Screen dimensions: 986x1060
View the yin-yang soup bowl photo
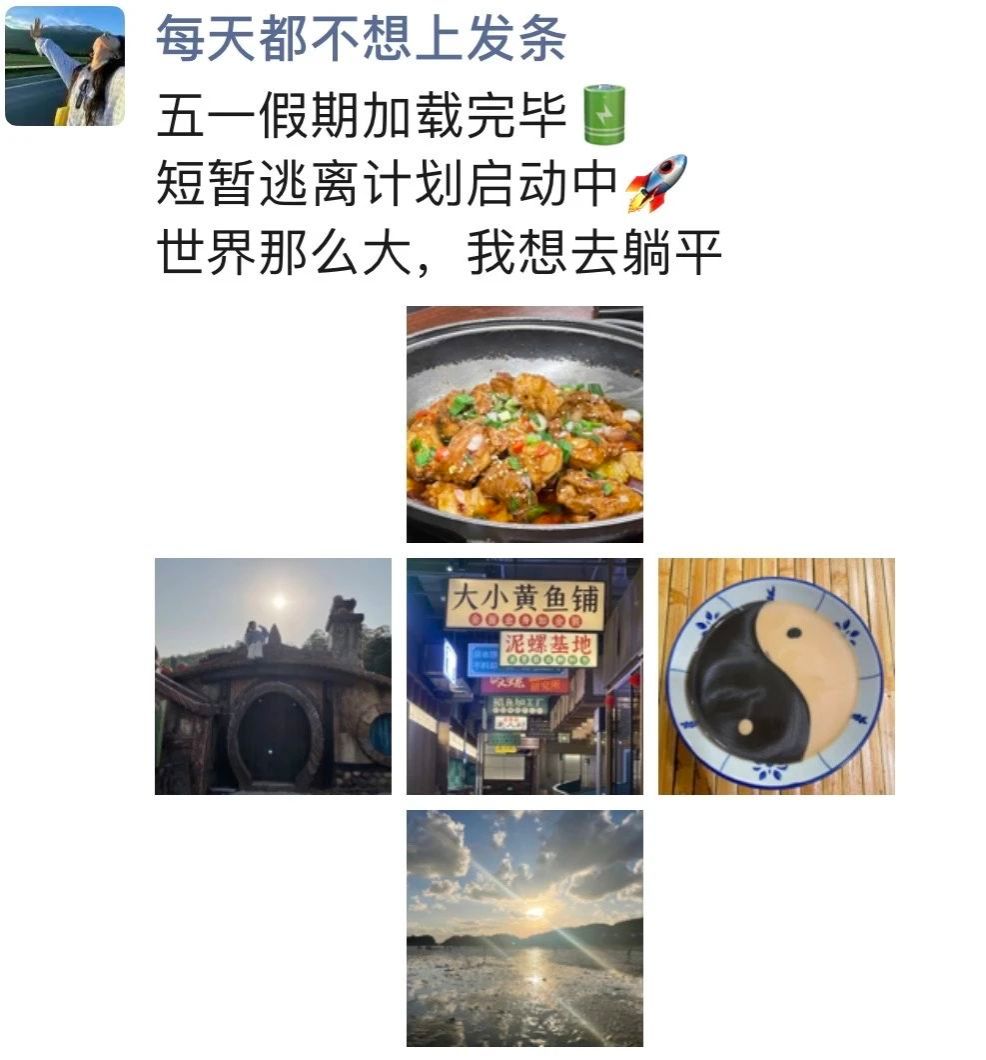pos(776,676)
